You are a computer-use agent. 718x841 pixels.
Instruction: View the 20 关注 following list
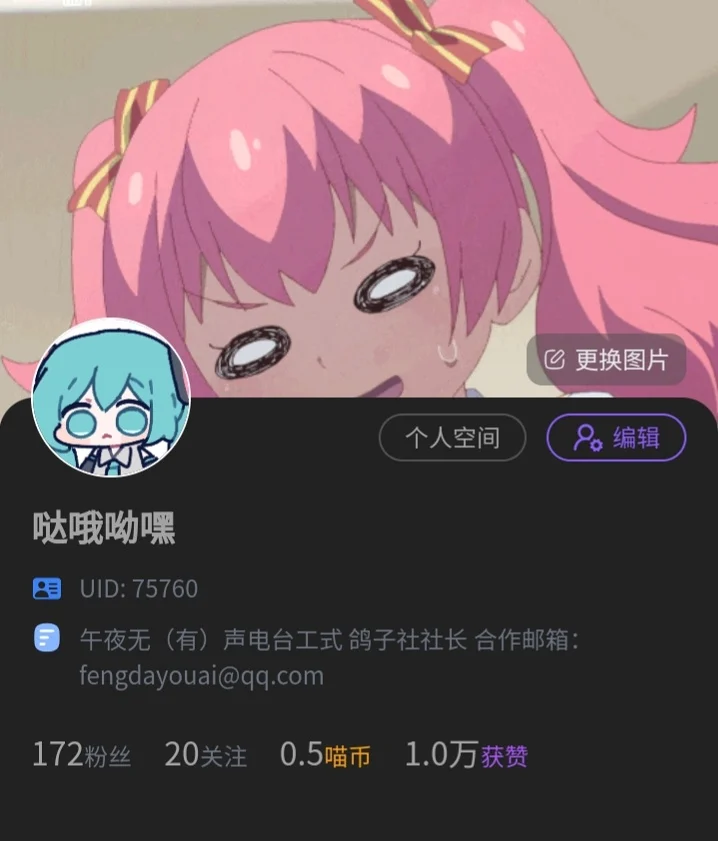(x=205, y=755)
